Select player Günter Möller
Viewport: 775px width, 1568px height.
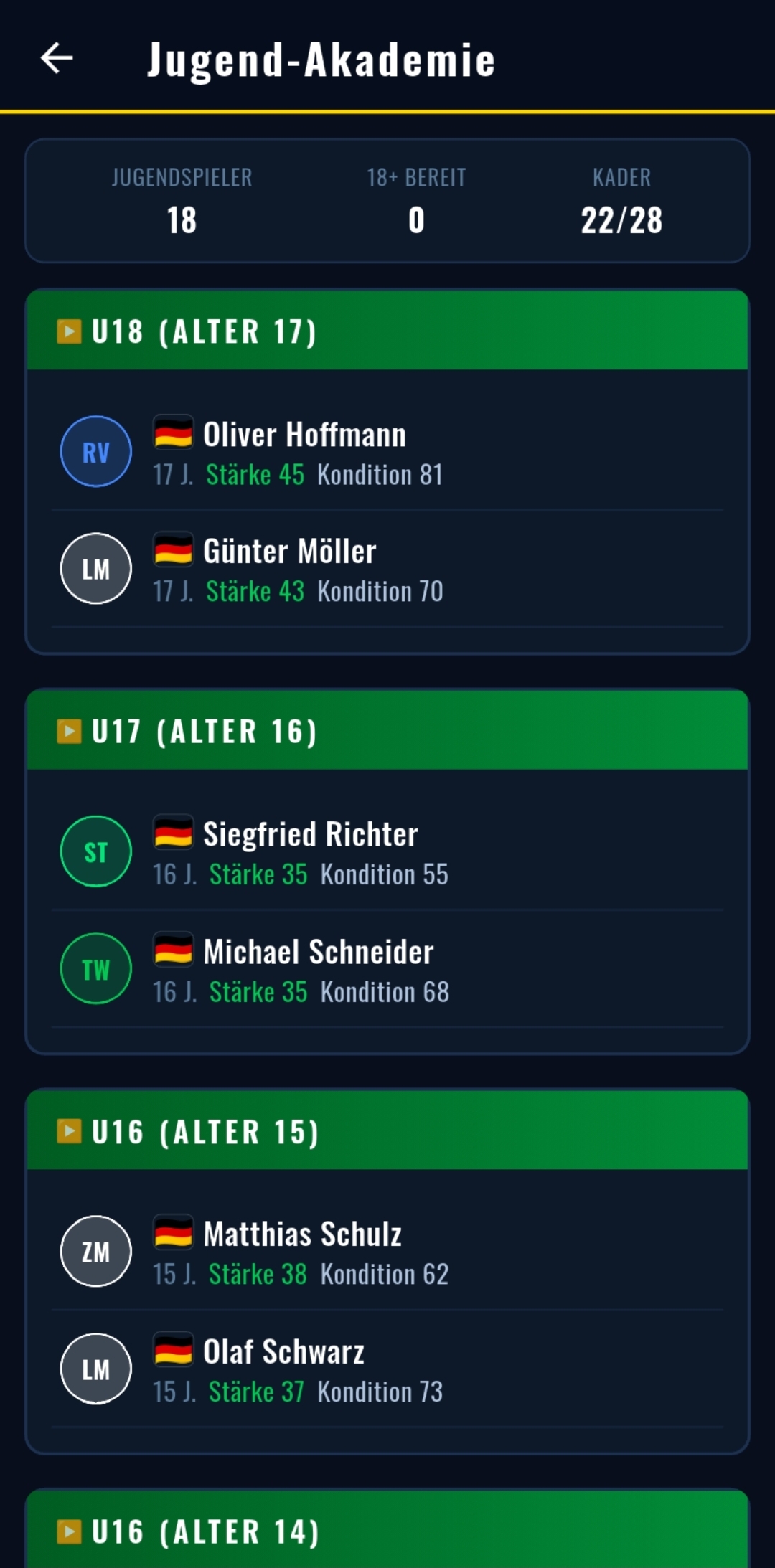pyautogui.click(x=387, y=570)
